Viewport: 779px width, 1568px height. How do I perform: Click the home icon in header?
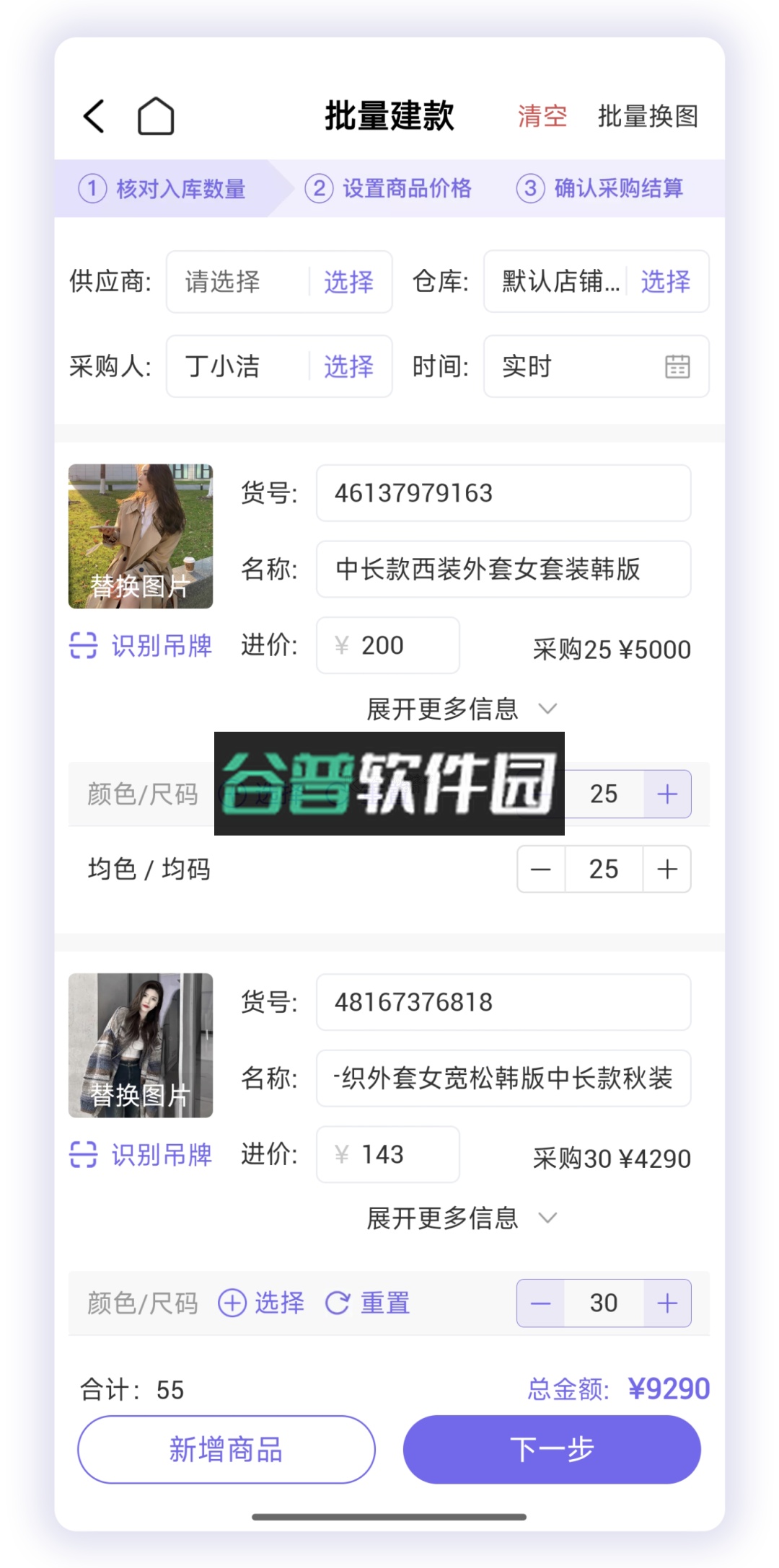click(155, 115)
